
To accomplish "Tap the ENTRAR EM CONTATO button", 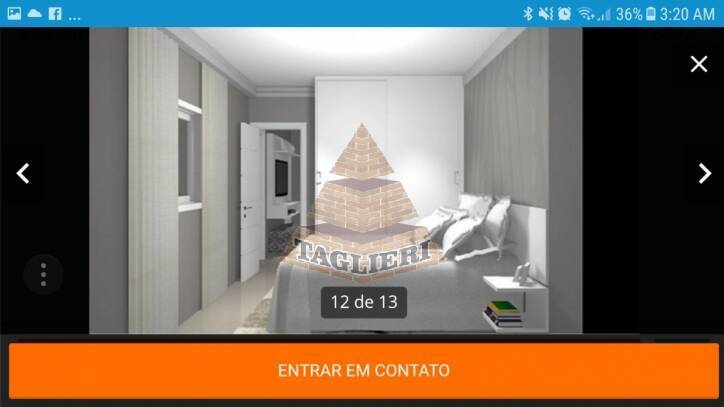I will [363, 370].
